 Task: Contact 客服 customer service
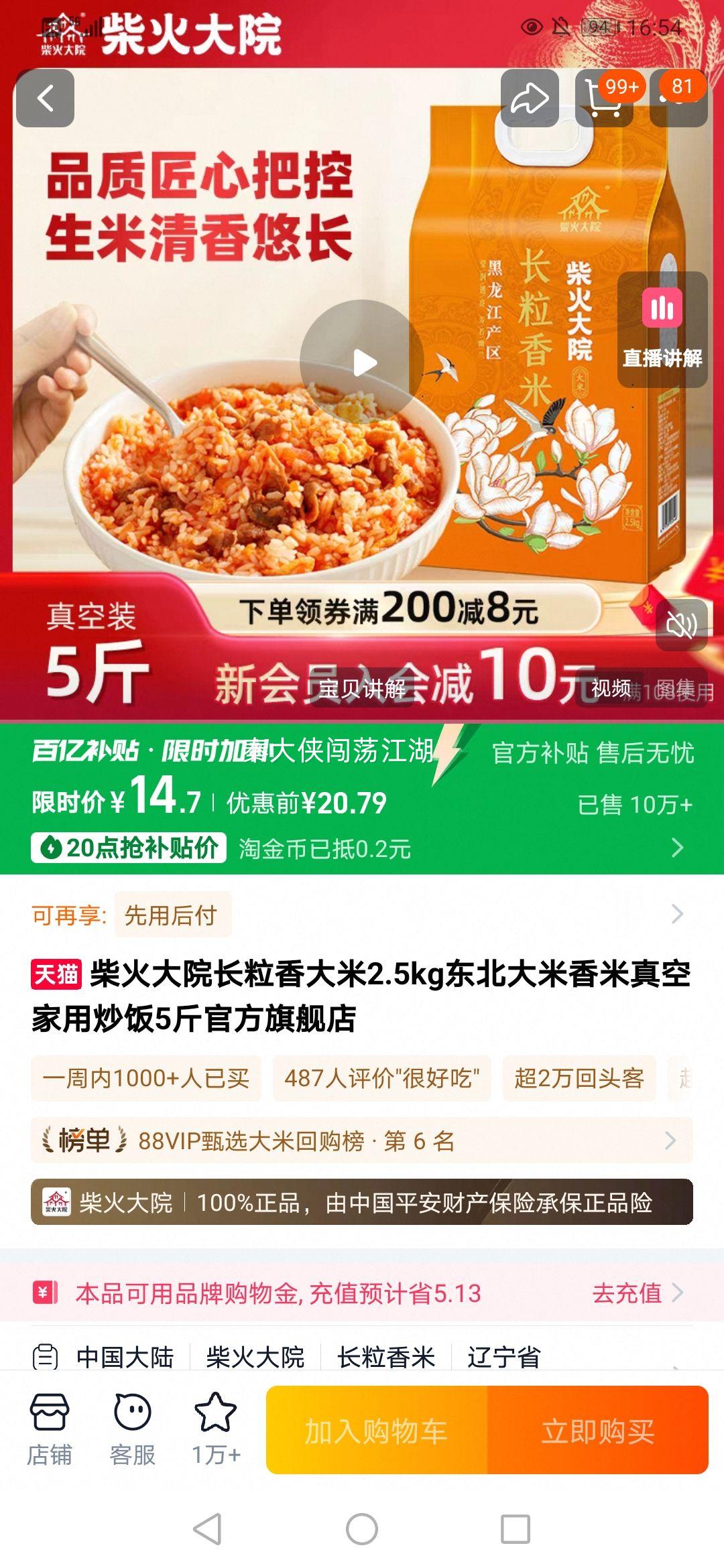point(133,1429)
